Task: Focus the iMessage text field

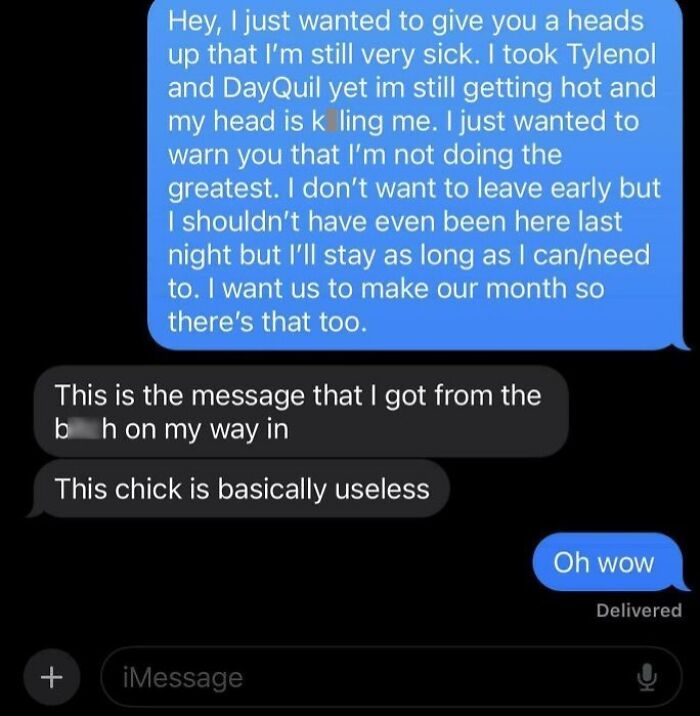Action: (360, 678)
